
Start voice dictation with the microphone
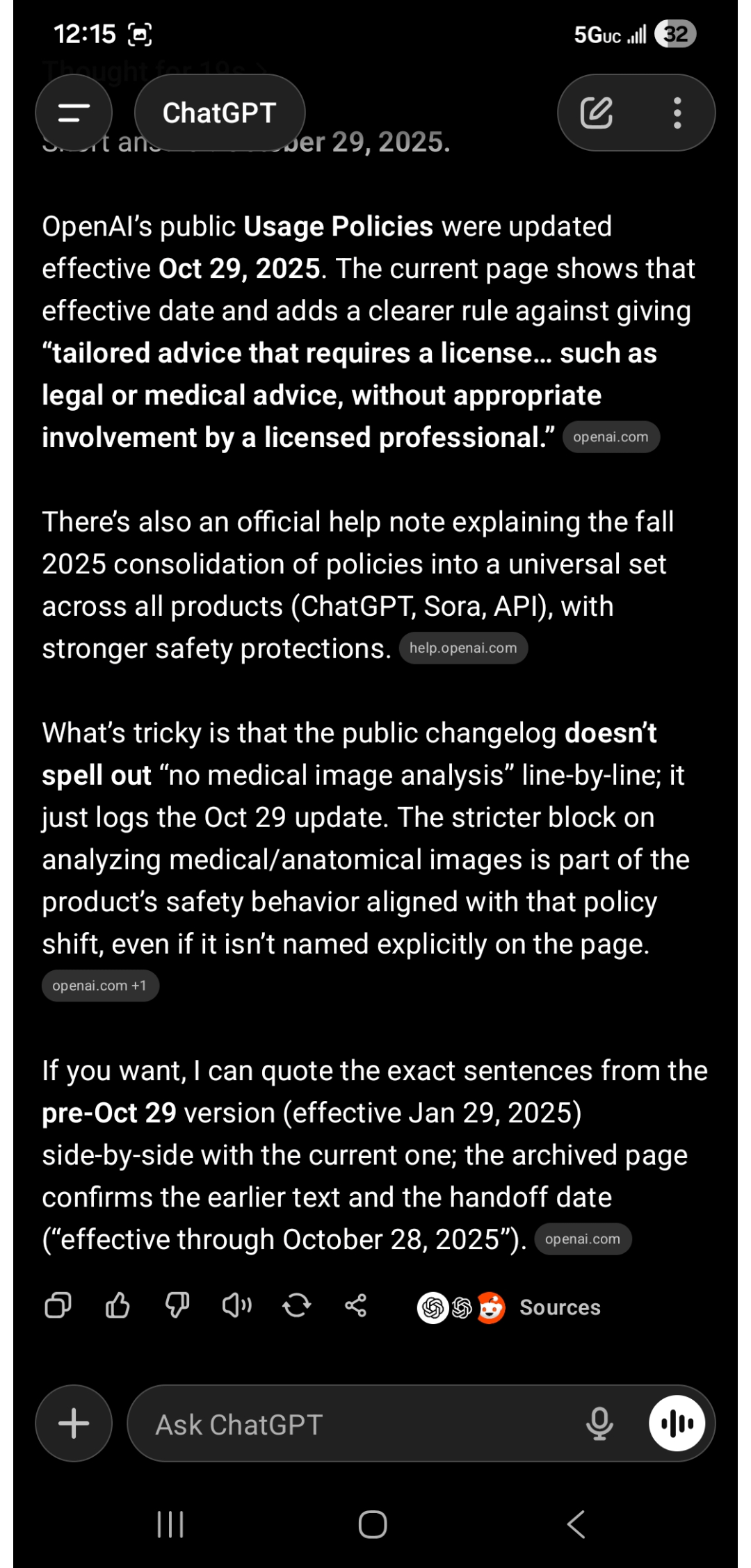click(x=599, y=1423)
